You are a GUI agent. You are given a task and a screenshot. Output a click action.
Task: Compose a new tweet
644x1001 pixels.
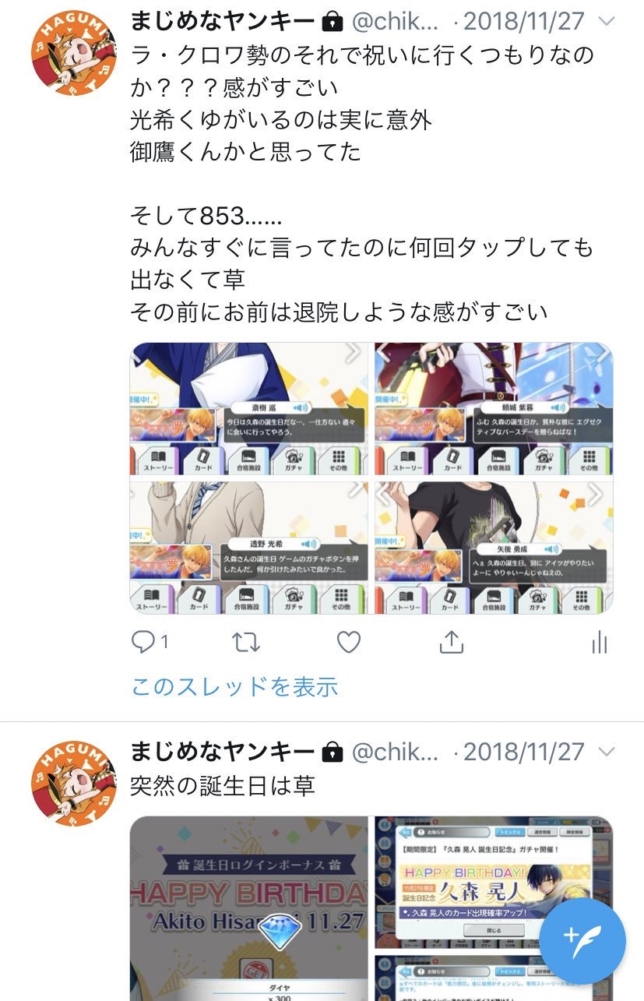(582, 940)
